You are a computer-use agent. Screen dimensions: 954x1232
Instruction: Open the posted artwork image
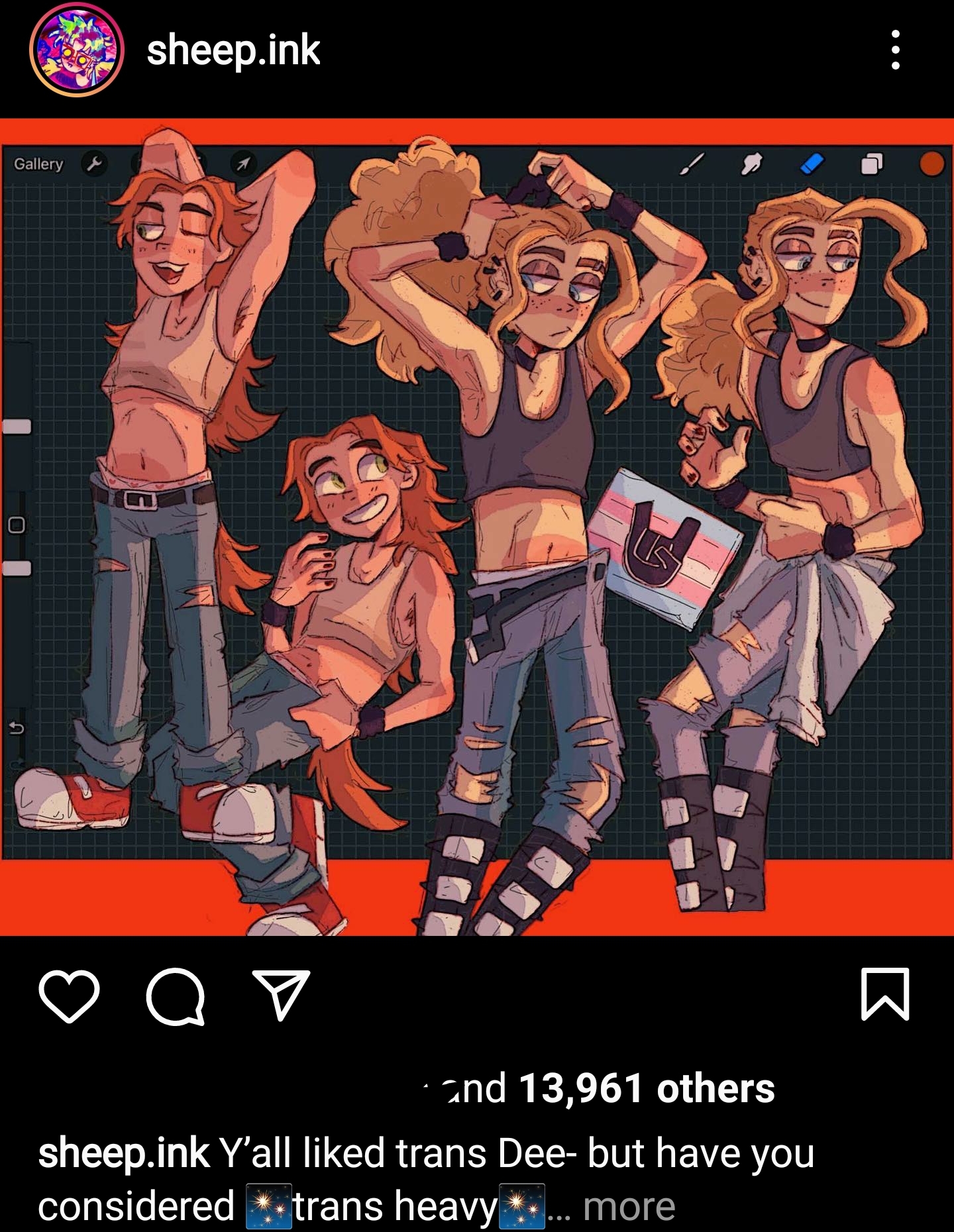point(477,527)
